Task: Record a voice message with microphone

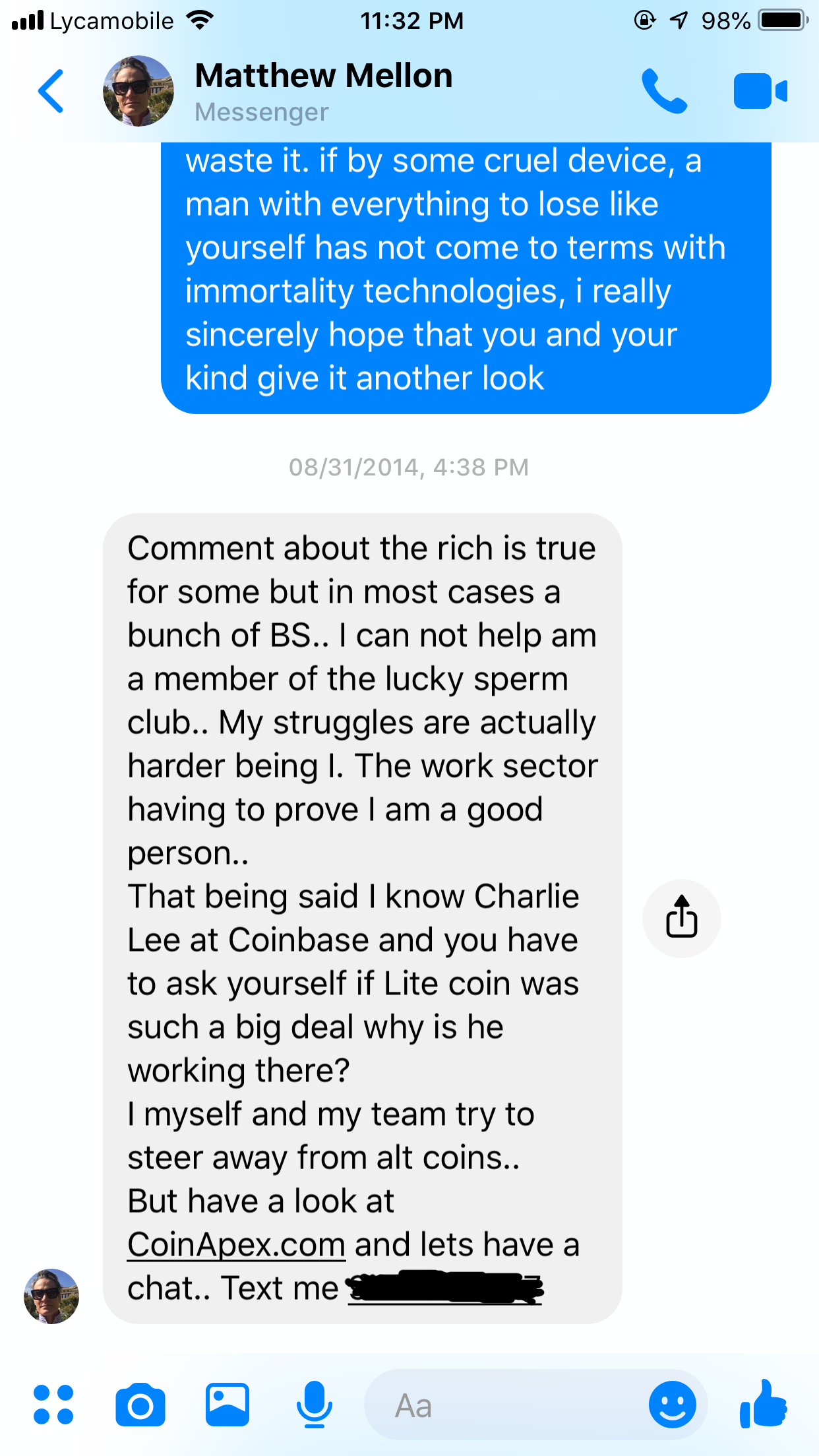Action: pyautogui.click(x=315, y=1405)
